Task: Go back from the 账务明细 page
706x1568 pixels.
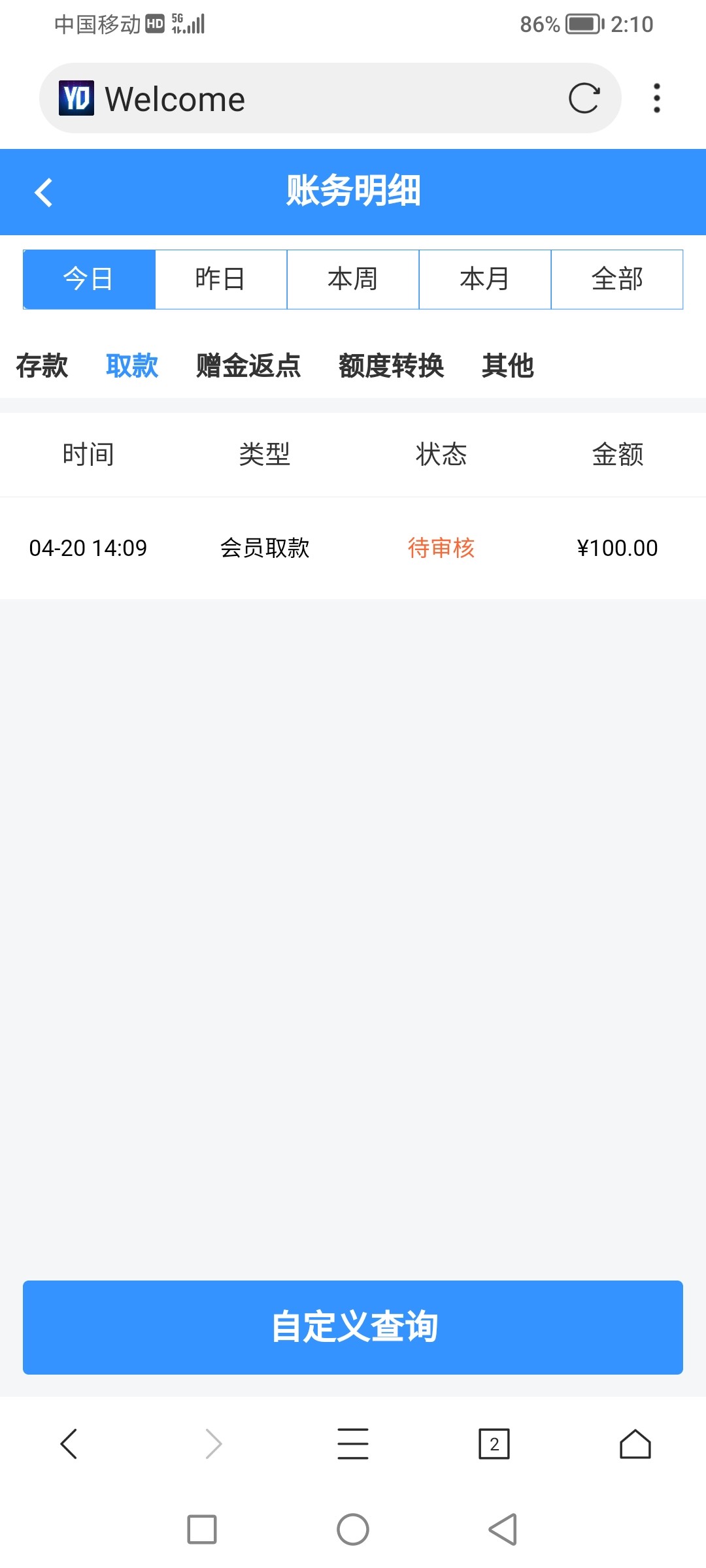Action: point(43,193)
